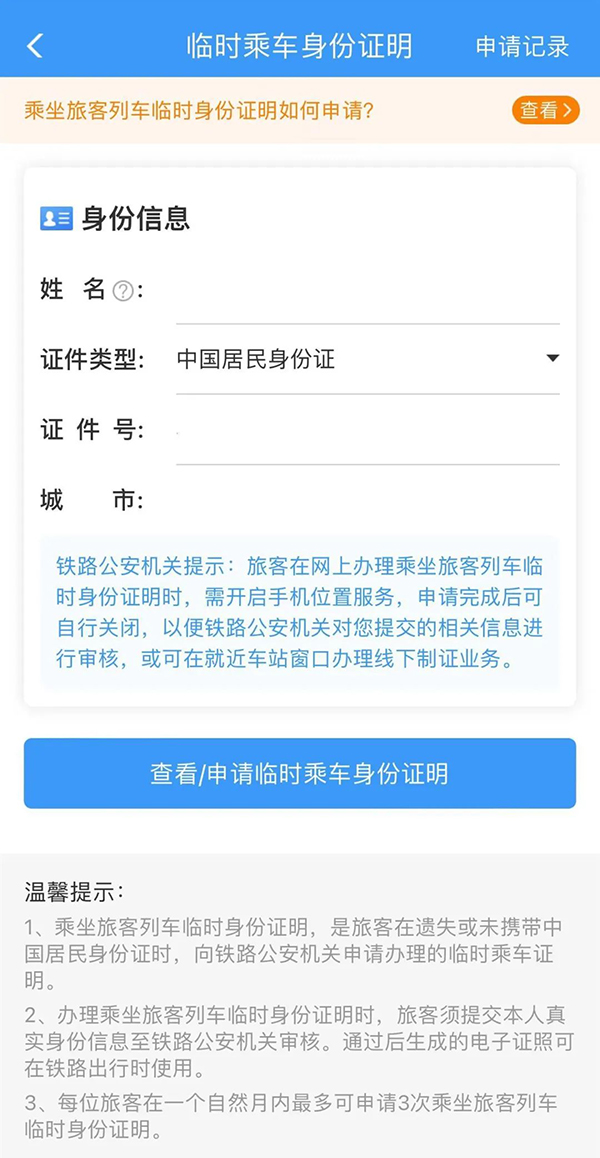This screenshot has height=1158, width=600.
Task: Tap the 证件号 ID number field
Action: (367, 431)
